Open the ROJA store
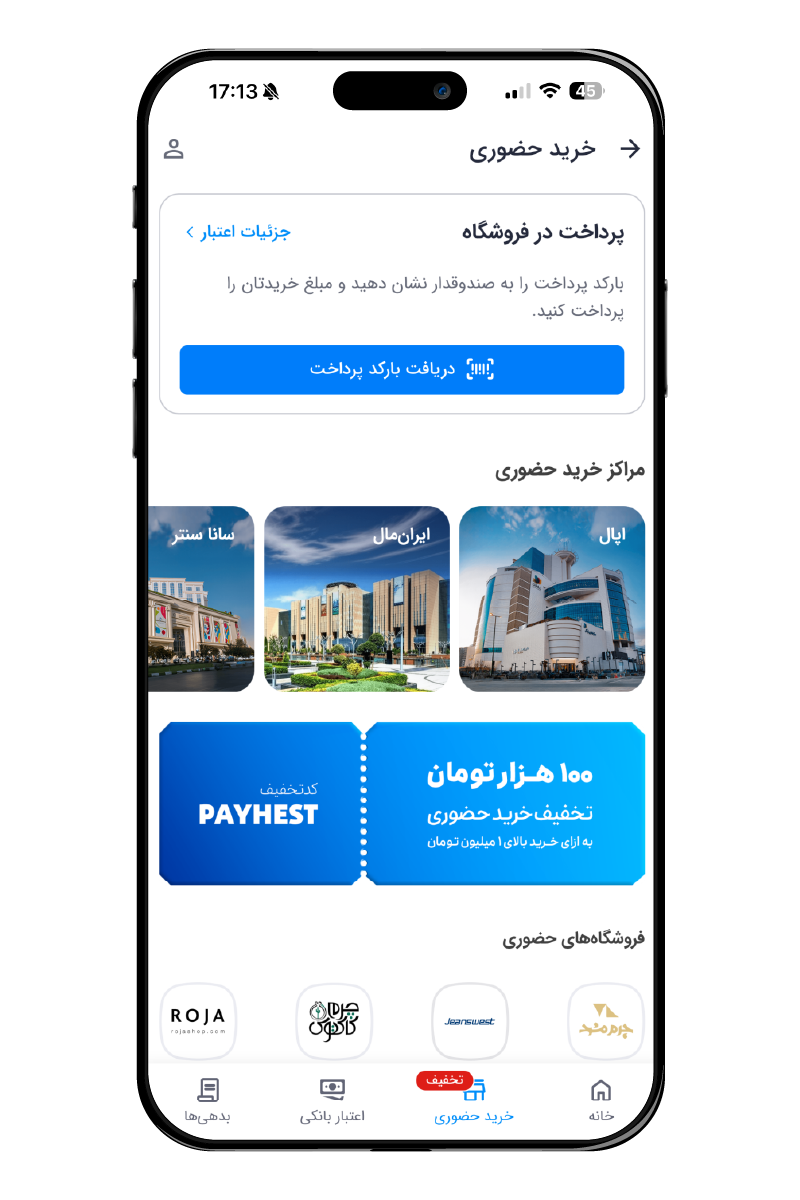Image resolution: width=800 pixels, height=1200 pixels. click(x=198, y=1021)
